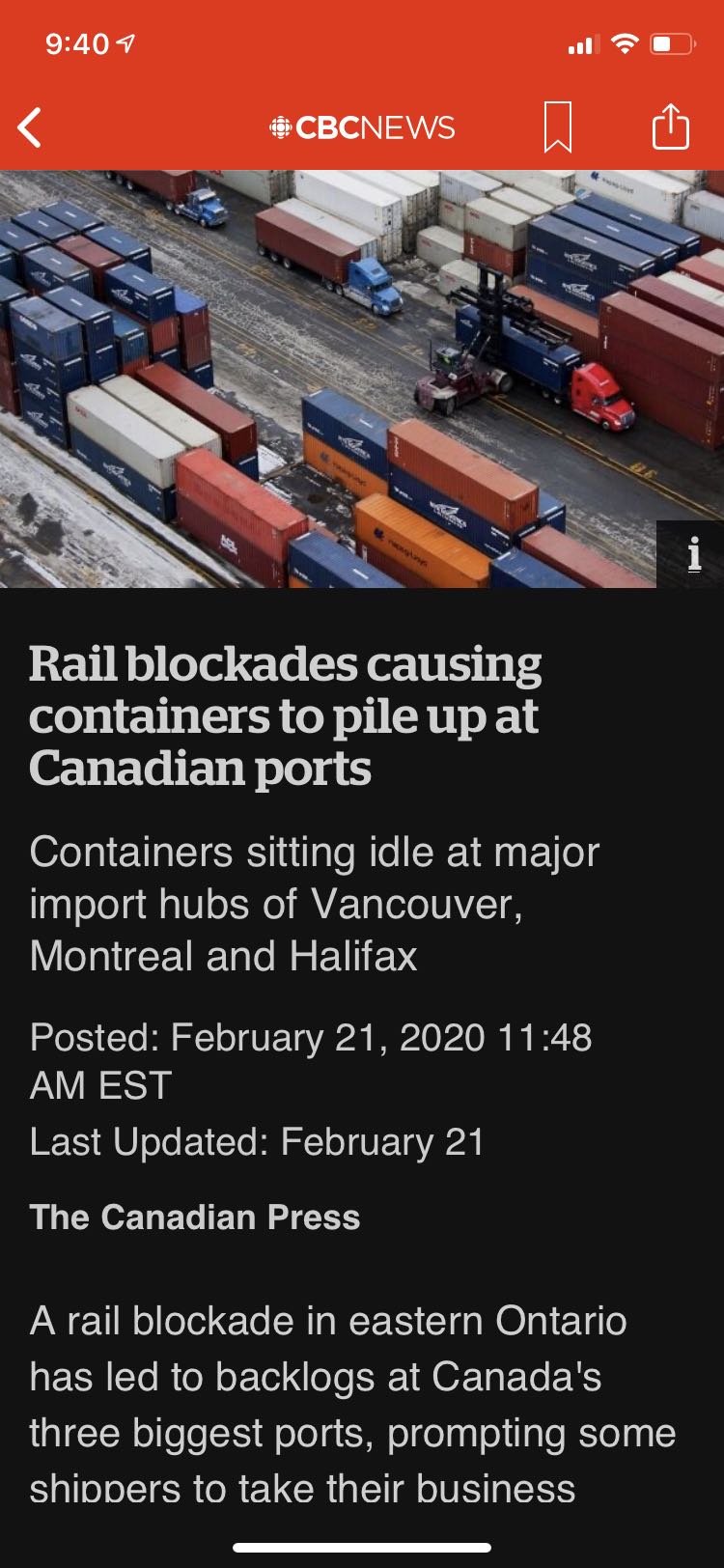This screenshot has width=724, height=1568.
Task: Show the photo info caption
Action: coord(692,554)
